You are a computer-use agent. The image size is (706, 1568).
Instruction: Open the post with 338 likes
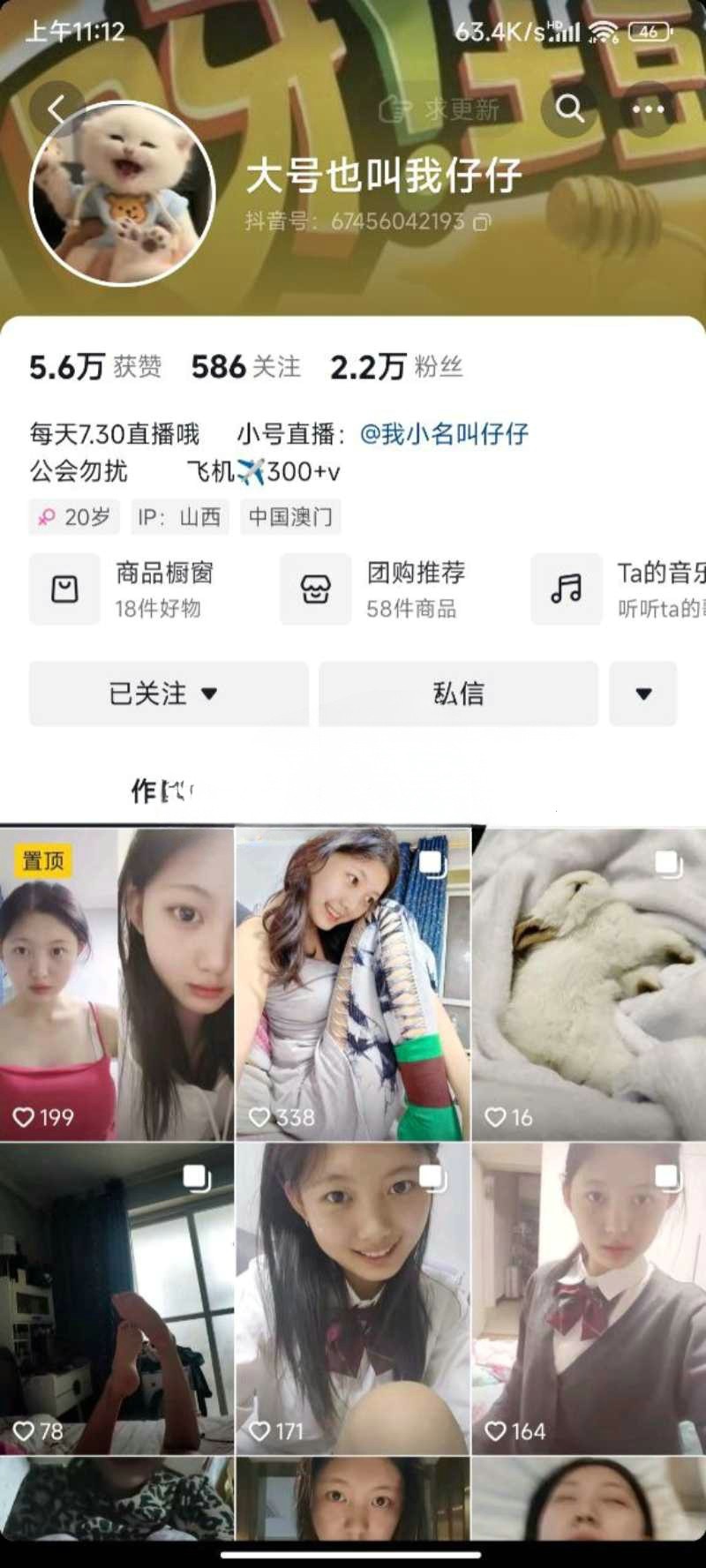(x=353, y=984)
